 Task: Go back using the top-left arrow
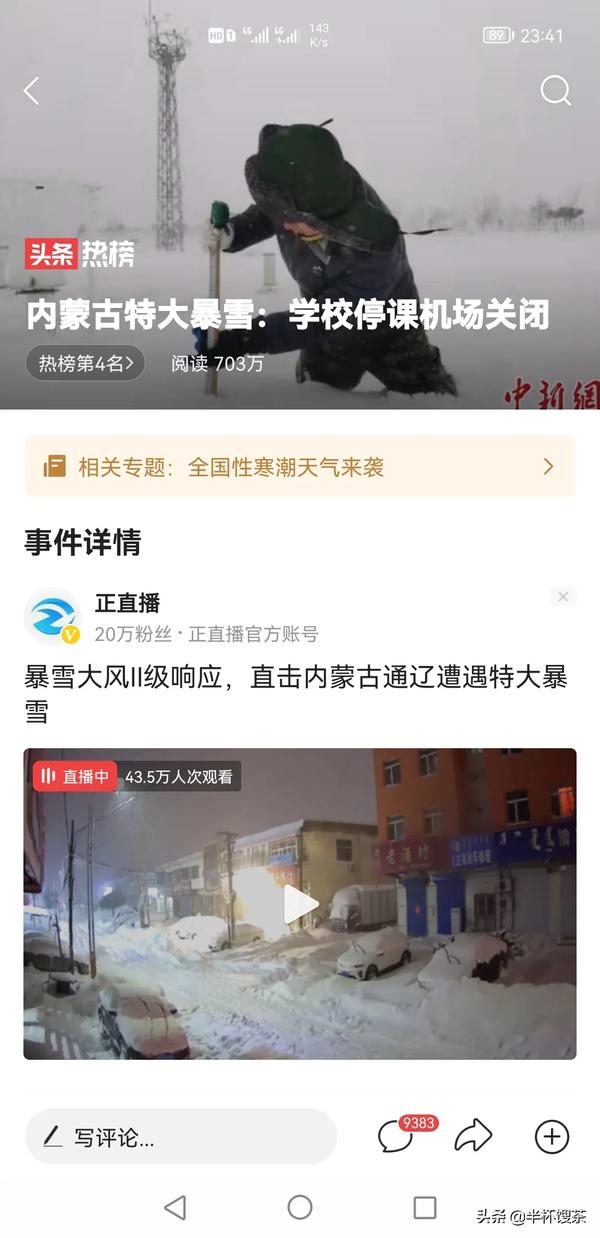tap(32, 91)
